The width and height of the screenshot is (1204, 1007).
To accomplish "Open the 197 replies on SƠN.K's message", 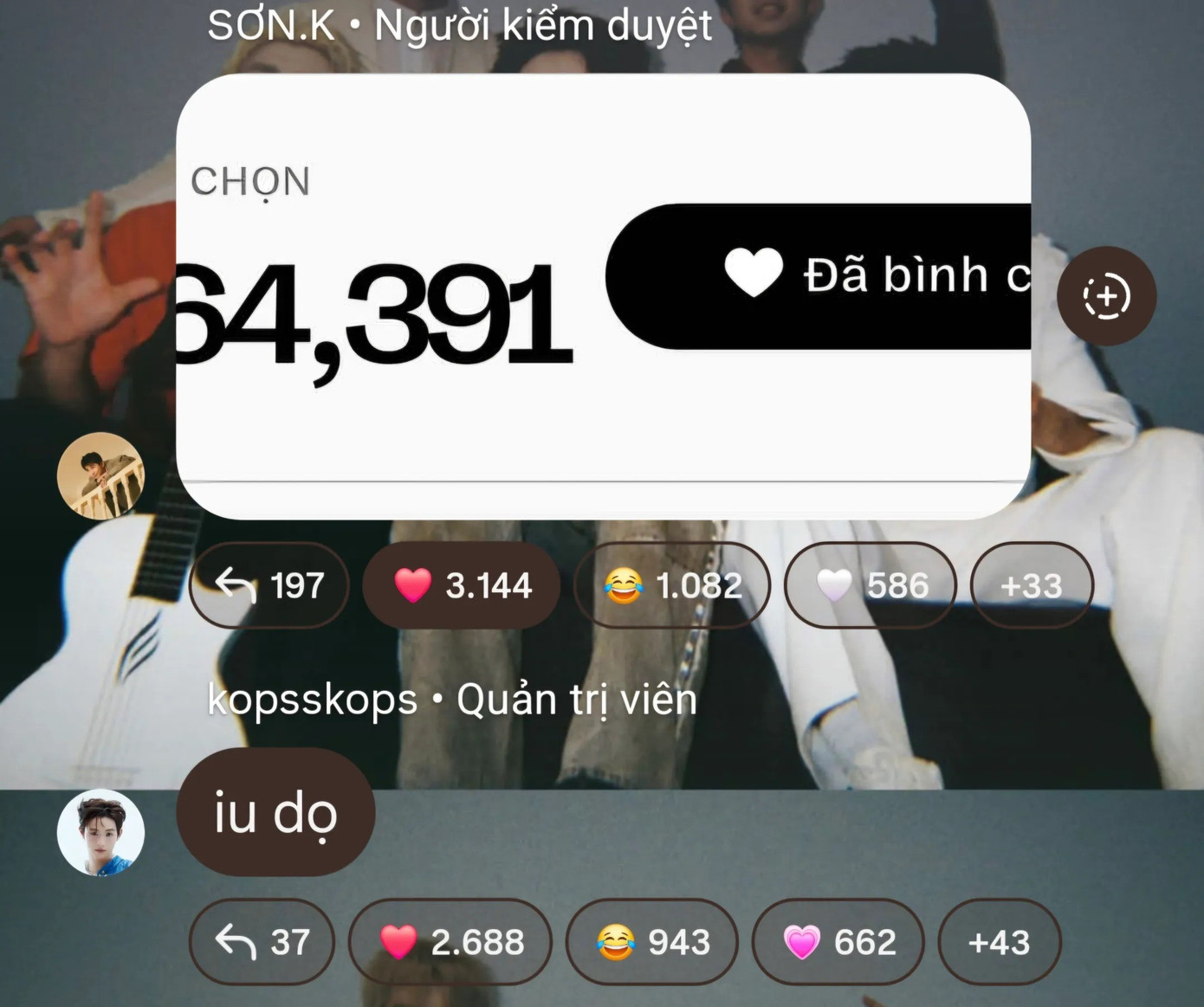I will click(269, 585).
